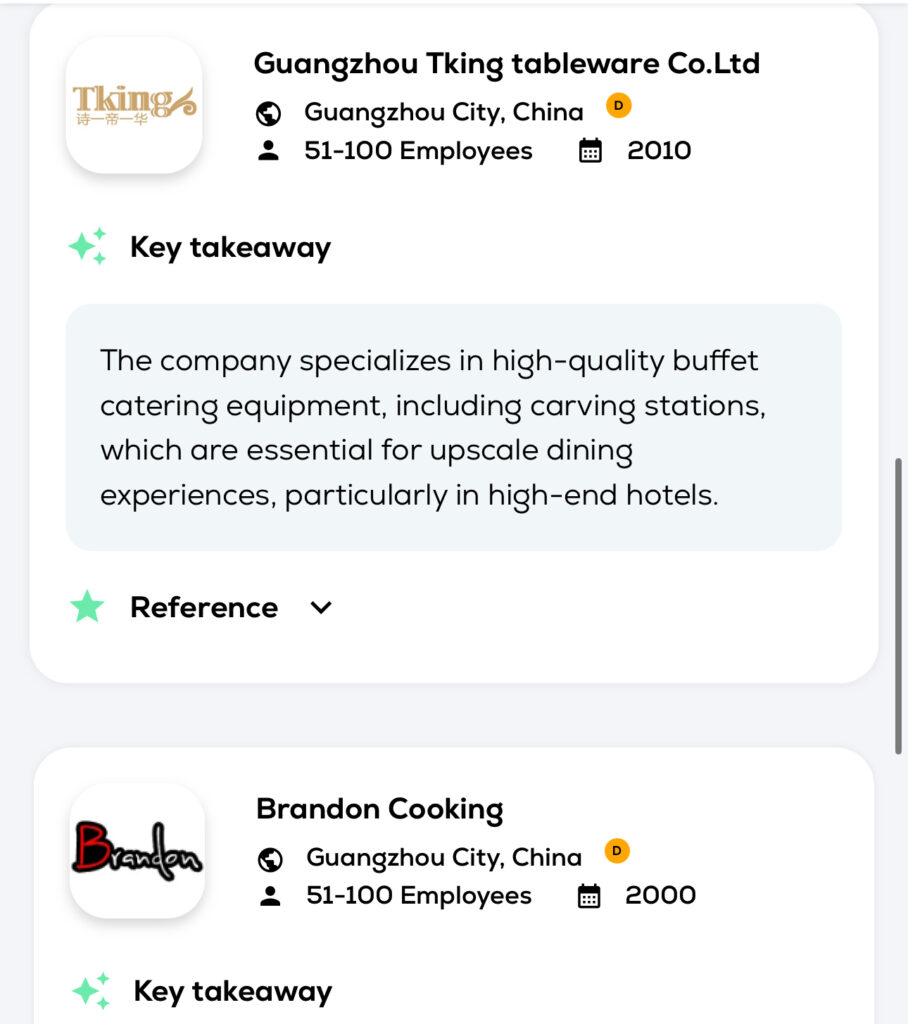Tap the orange D badge beside Brandon Cooking's location
This screenshot has height=1024, width=908.
click(x=617, y=852)
